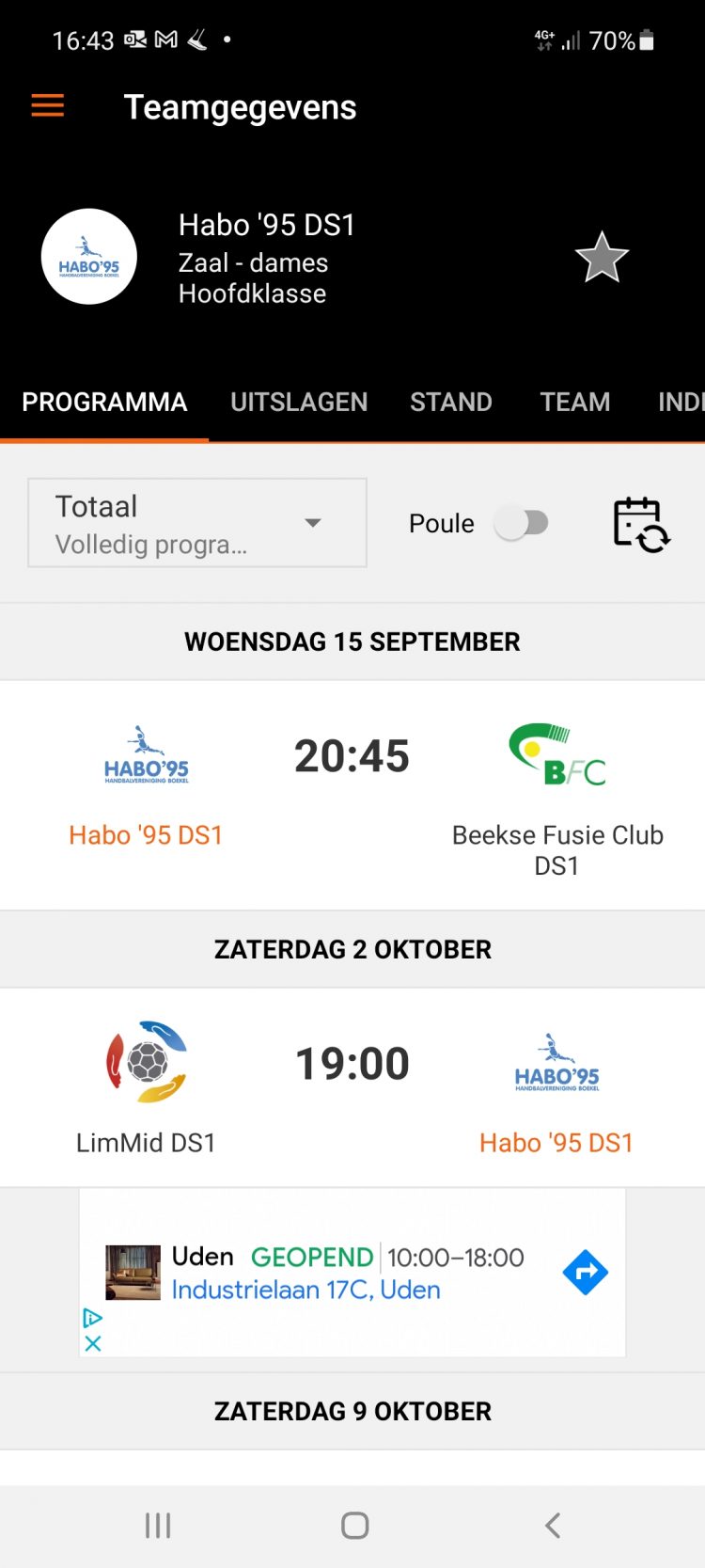
Task: Tap the system home button
Action: 354,1525
